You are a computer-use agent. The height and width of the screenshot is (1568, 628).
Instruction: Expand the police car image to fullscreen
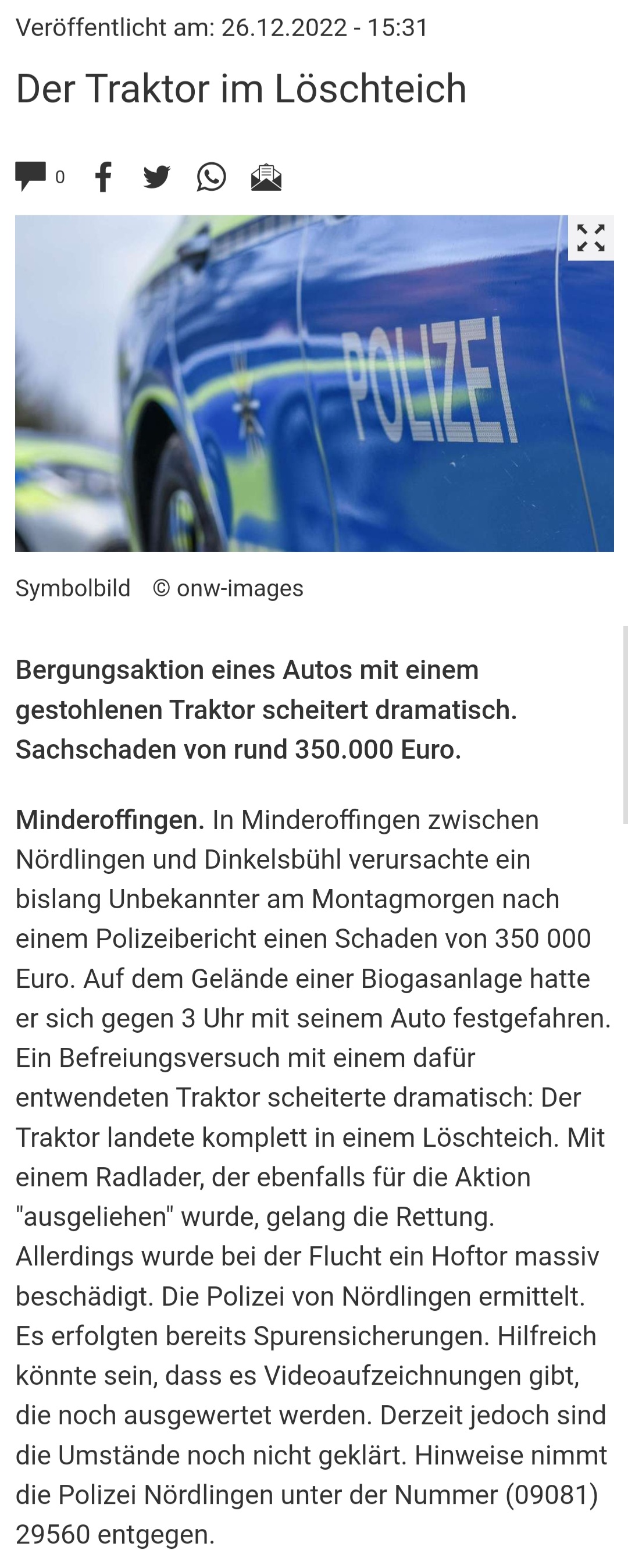pyautogui.click(x=590, y=238)
